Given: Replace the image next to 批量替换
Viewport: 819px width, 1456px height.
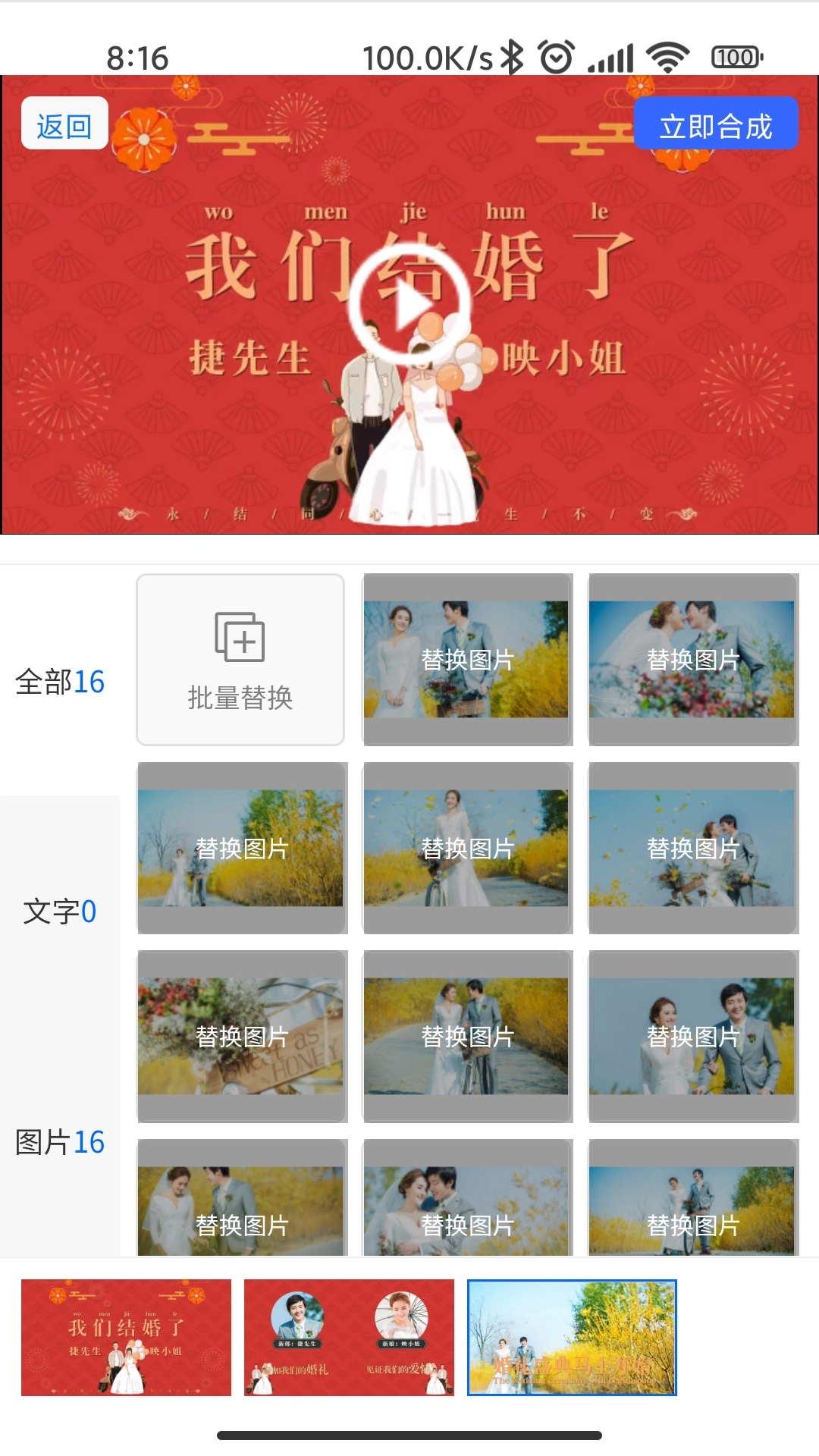Looking at the screenshot, I should (x=467, y=660).
